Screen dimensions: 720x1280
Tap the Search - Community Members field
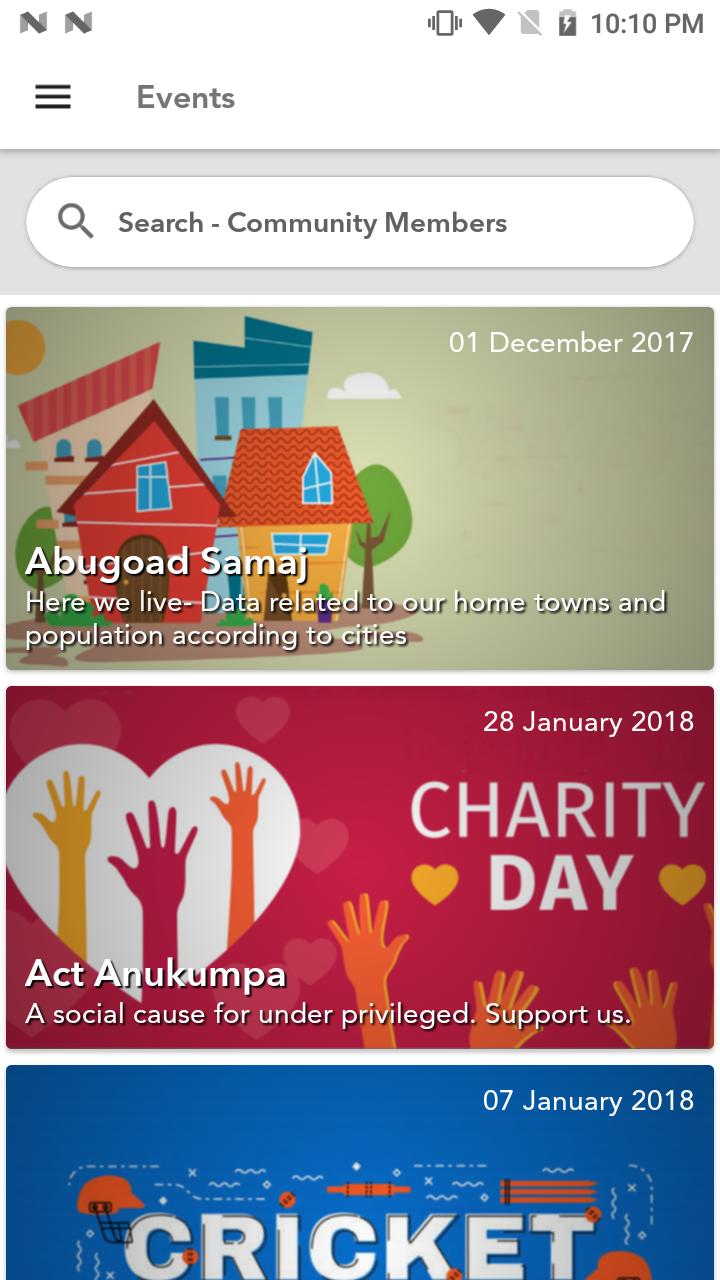pos(360,222)
